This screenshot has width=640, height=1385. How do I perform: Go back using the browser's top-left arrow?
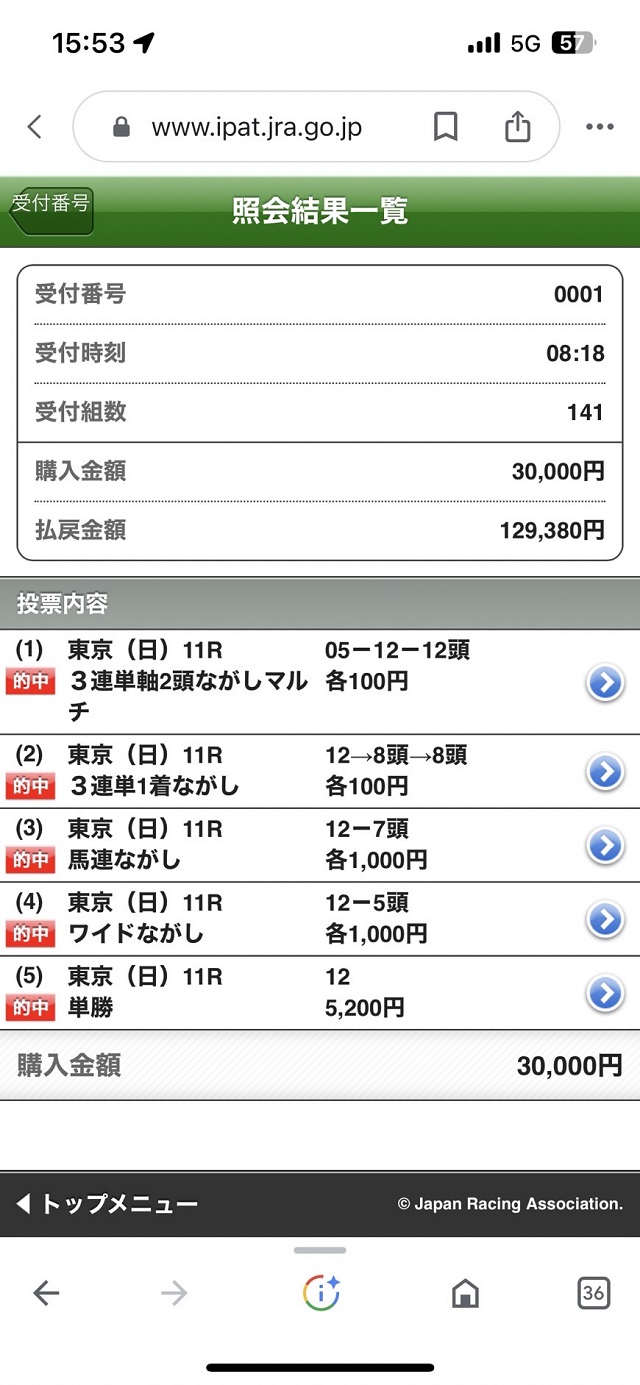[34, 127]
